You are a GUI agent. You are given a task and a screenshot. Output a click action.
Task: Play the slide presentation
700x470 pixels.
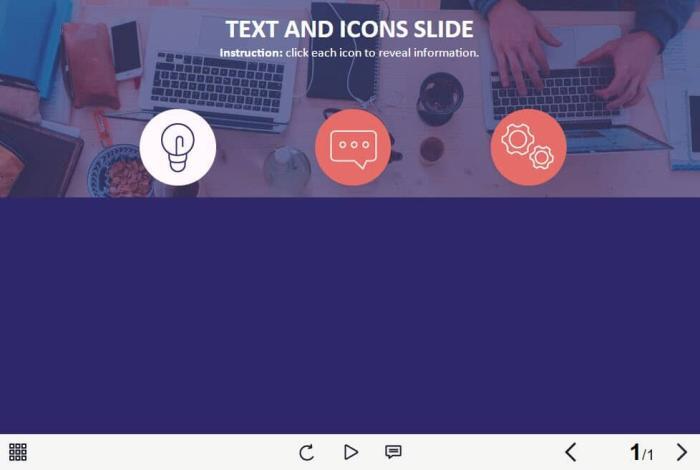coord(351,452)
